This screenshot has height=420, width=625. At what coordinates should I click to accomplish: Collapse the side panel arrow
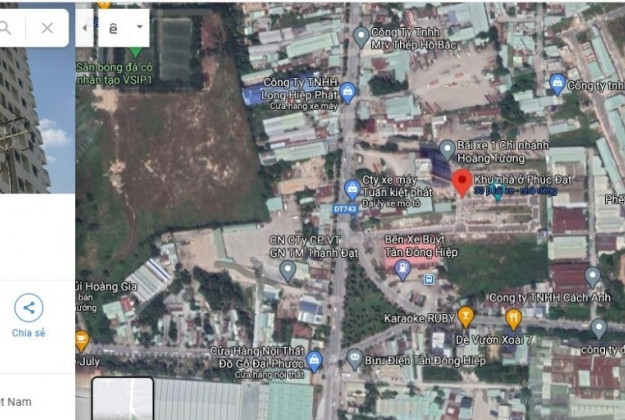[x=85, y=28]
